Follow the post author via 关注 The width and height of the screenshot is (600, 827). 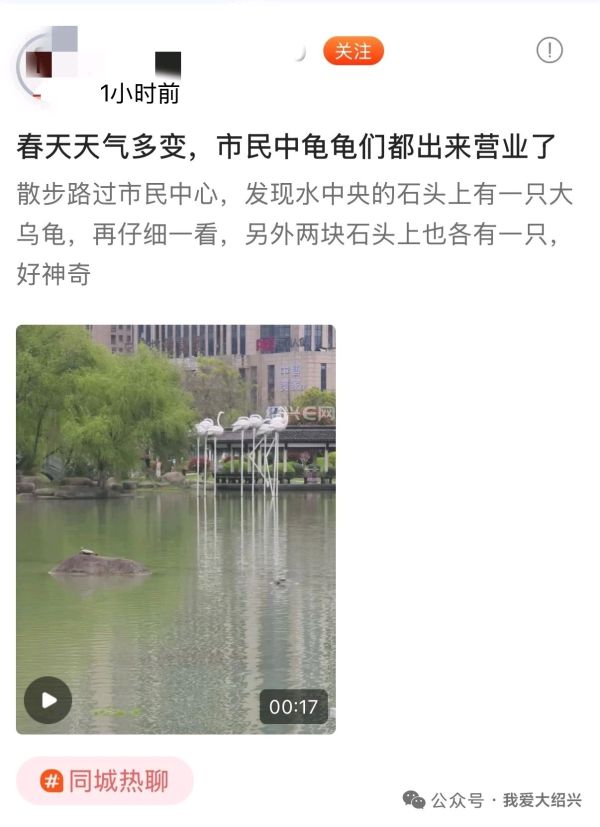point(353,51)
